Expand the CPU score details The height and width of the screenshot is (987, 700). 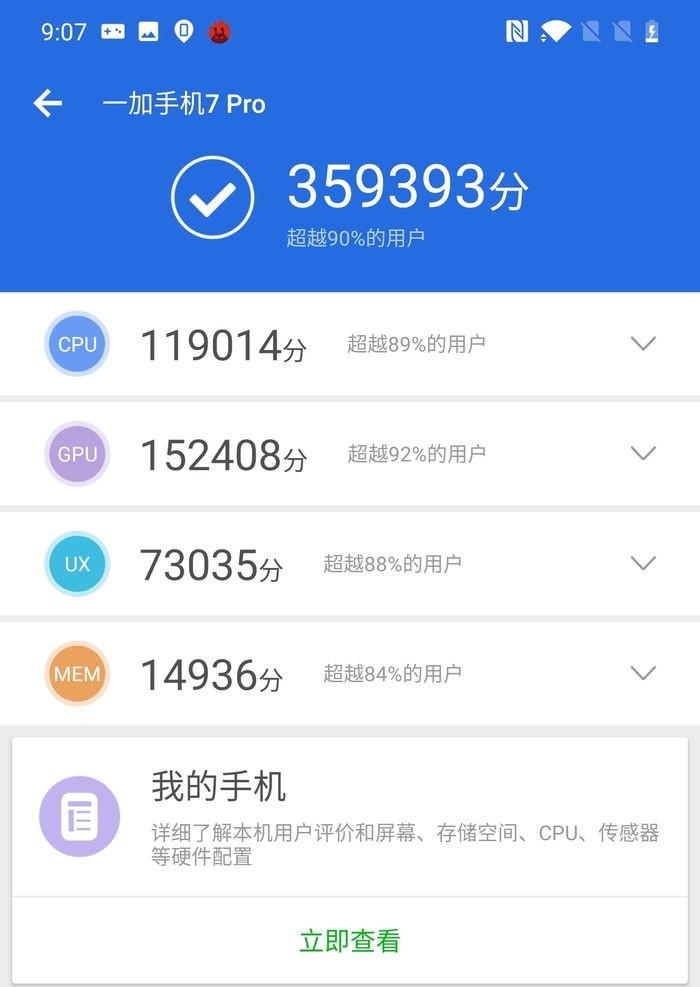coord(643,344)
